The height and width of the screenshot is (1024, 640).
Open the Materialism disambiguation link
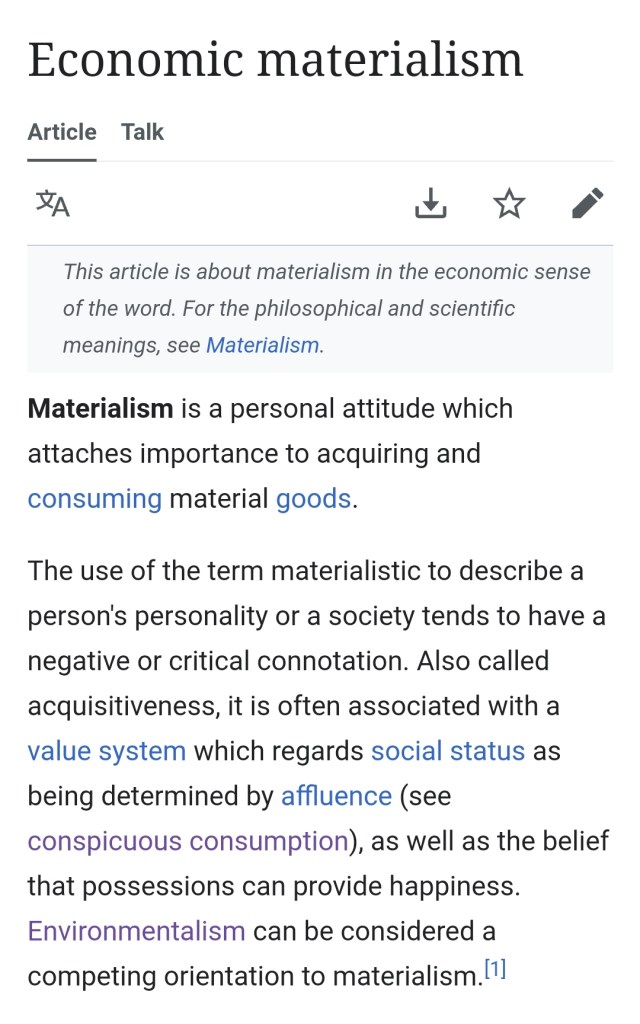(262, 346)
